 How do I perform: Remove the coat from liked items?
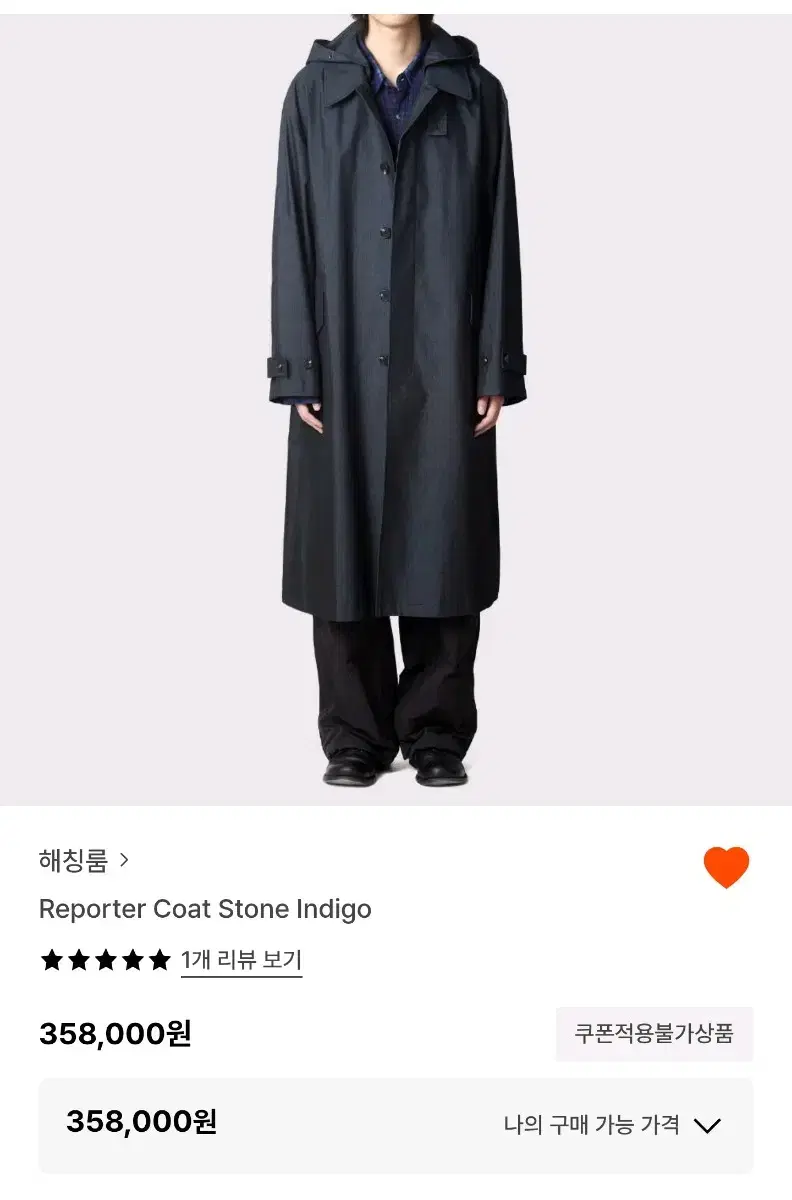(x=726, y=867)
